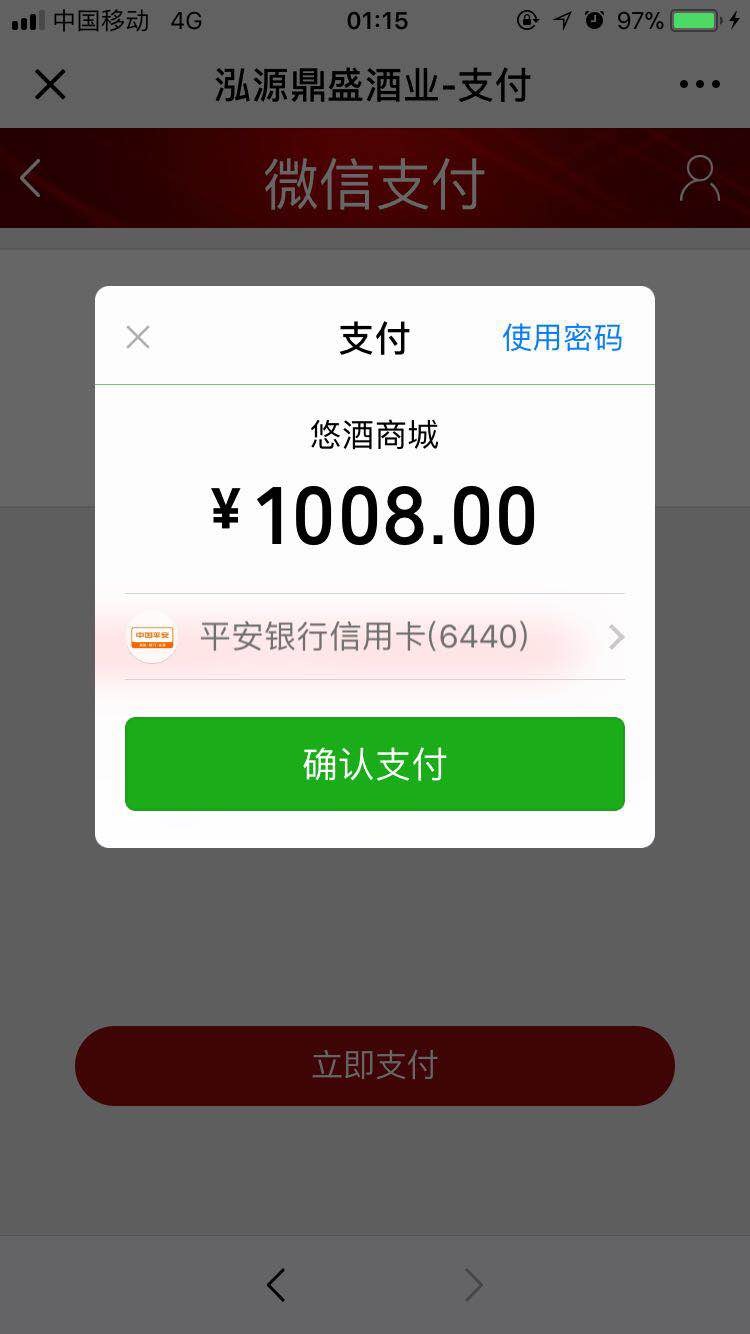Screen dimensions: 750x1334
Task: Navigate back with the bottom browser arrow
Action: tap(277, 1285)
